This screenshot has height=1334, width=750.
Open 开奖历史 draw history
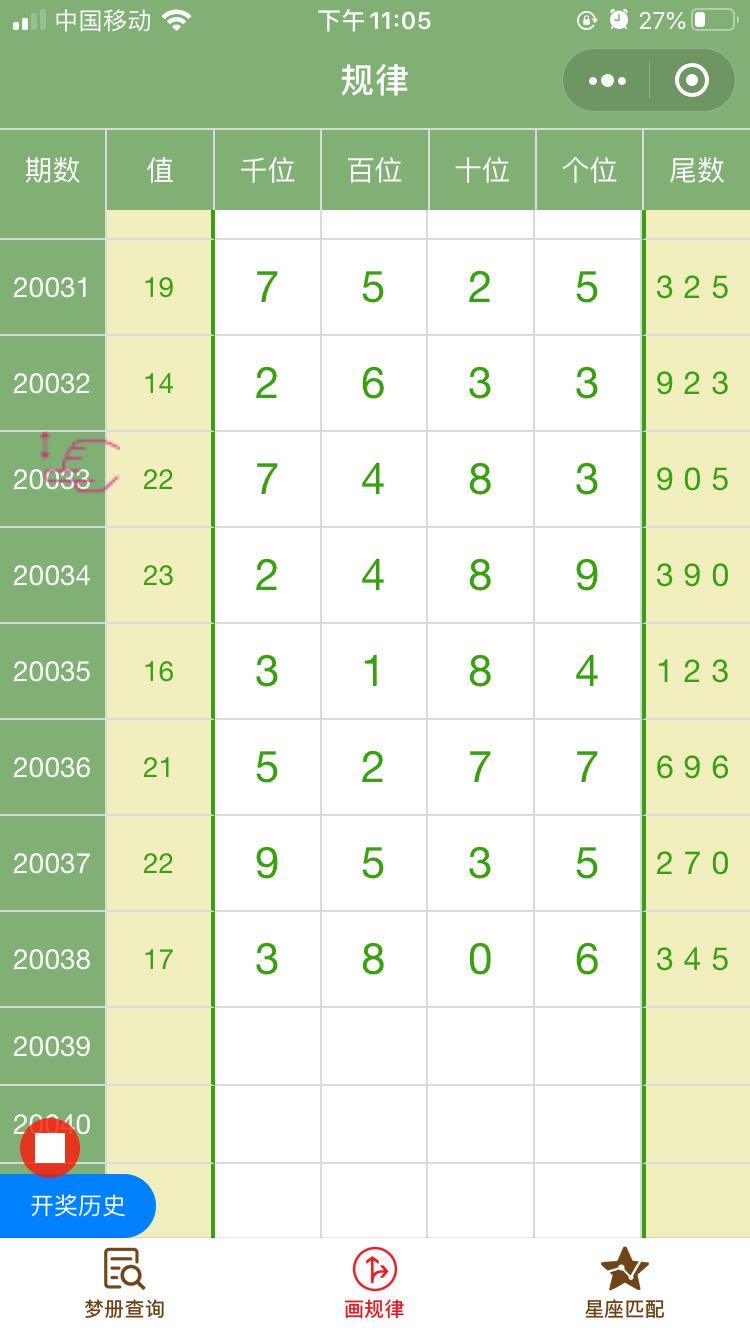tap(78, 1205)
